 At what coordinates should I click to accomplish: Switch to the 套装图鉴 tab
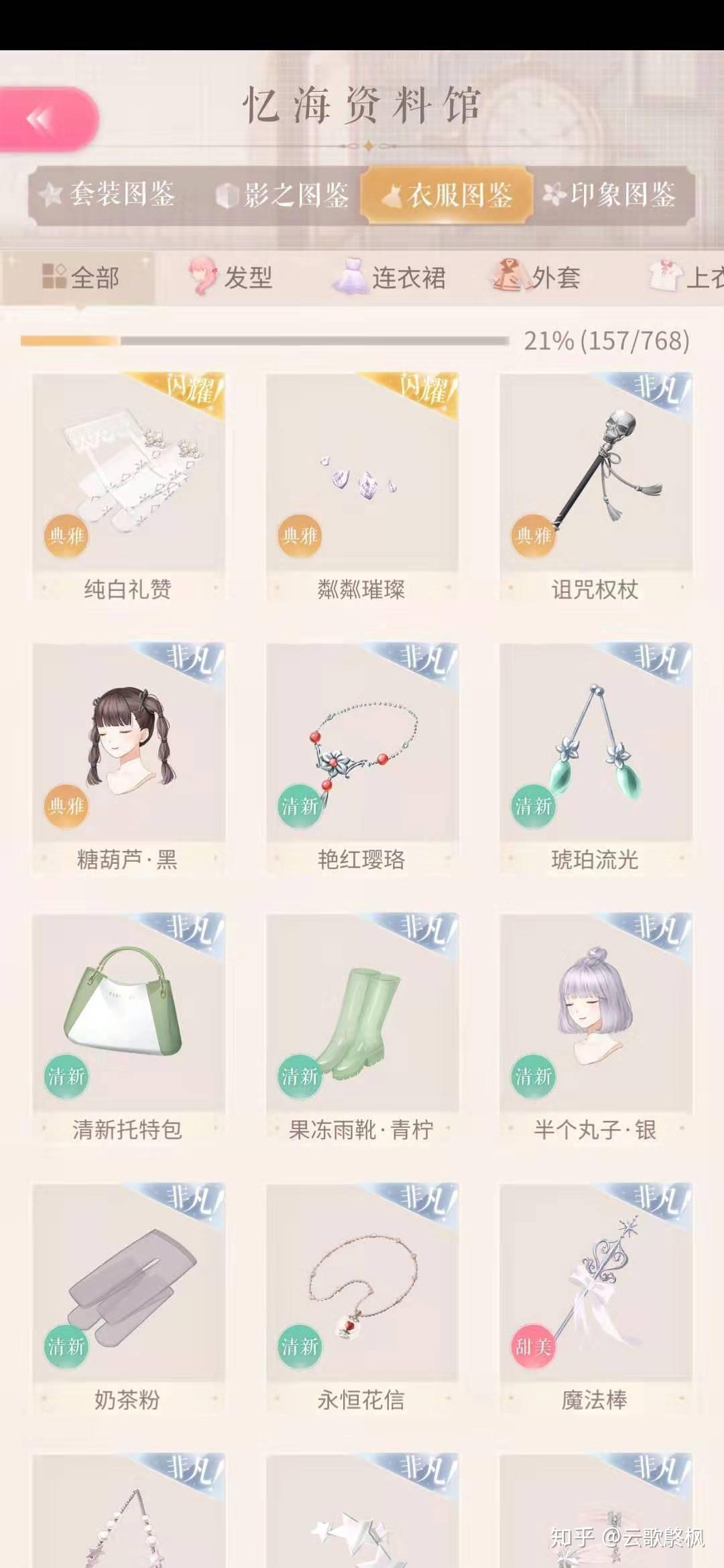[109, 195]
